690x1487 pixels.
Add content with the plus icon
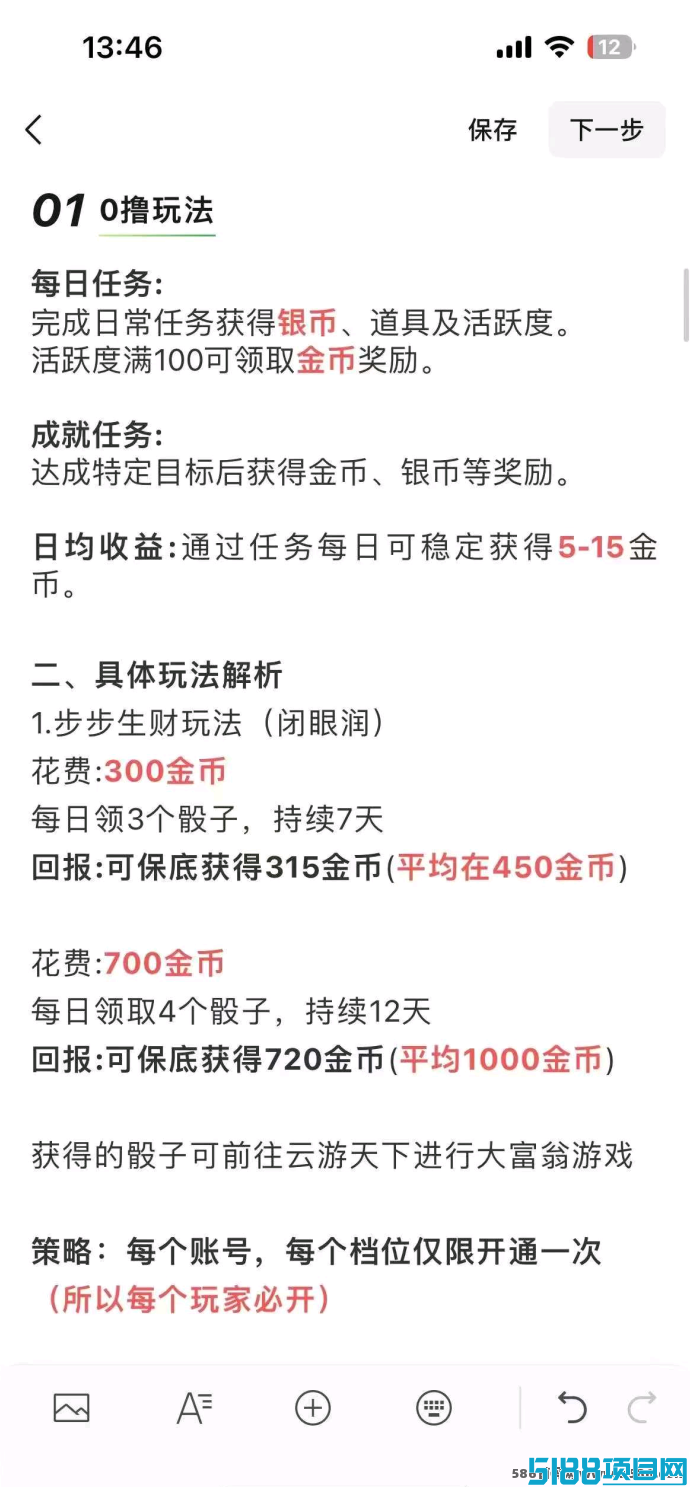313,1408
